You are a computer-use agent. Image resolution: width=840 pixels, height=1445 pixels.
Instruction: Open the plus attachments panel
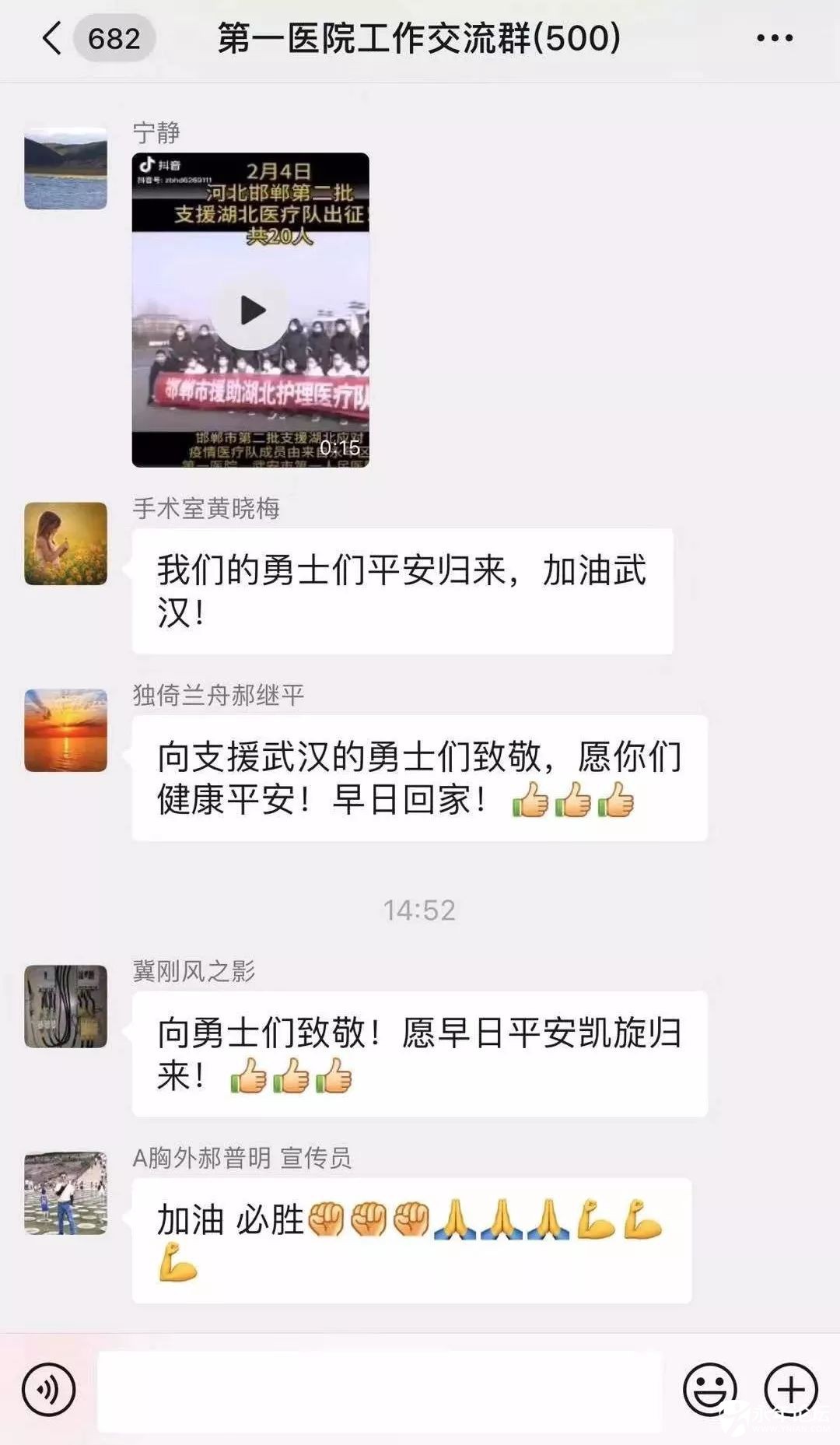coord(791,1389)
